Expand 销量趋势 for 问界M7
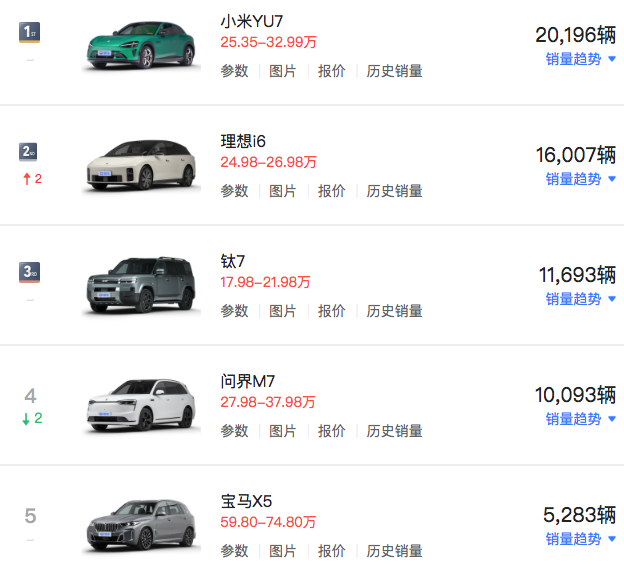This screenshot has height=577, width=624. (x=580, y=419)
